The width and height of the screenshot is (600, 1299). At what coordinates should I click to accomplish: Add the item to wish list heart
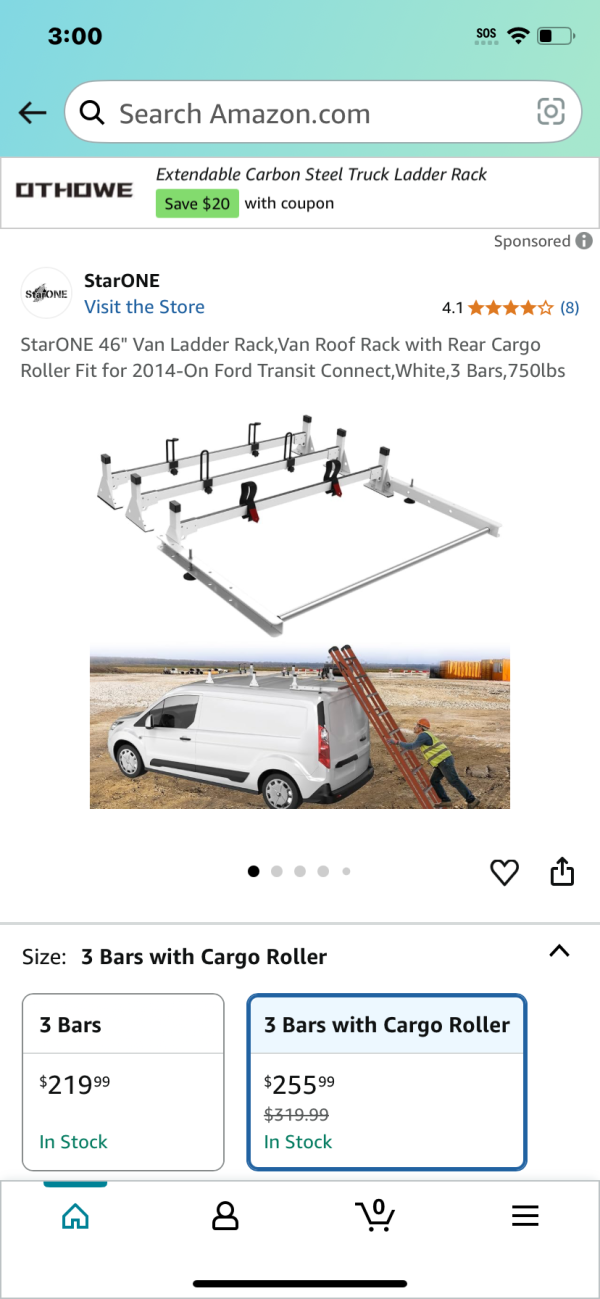505,872
